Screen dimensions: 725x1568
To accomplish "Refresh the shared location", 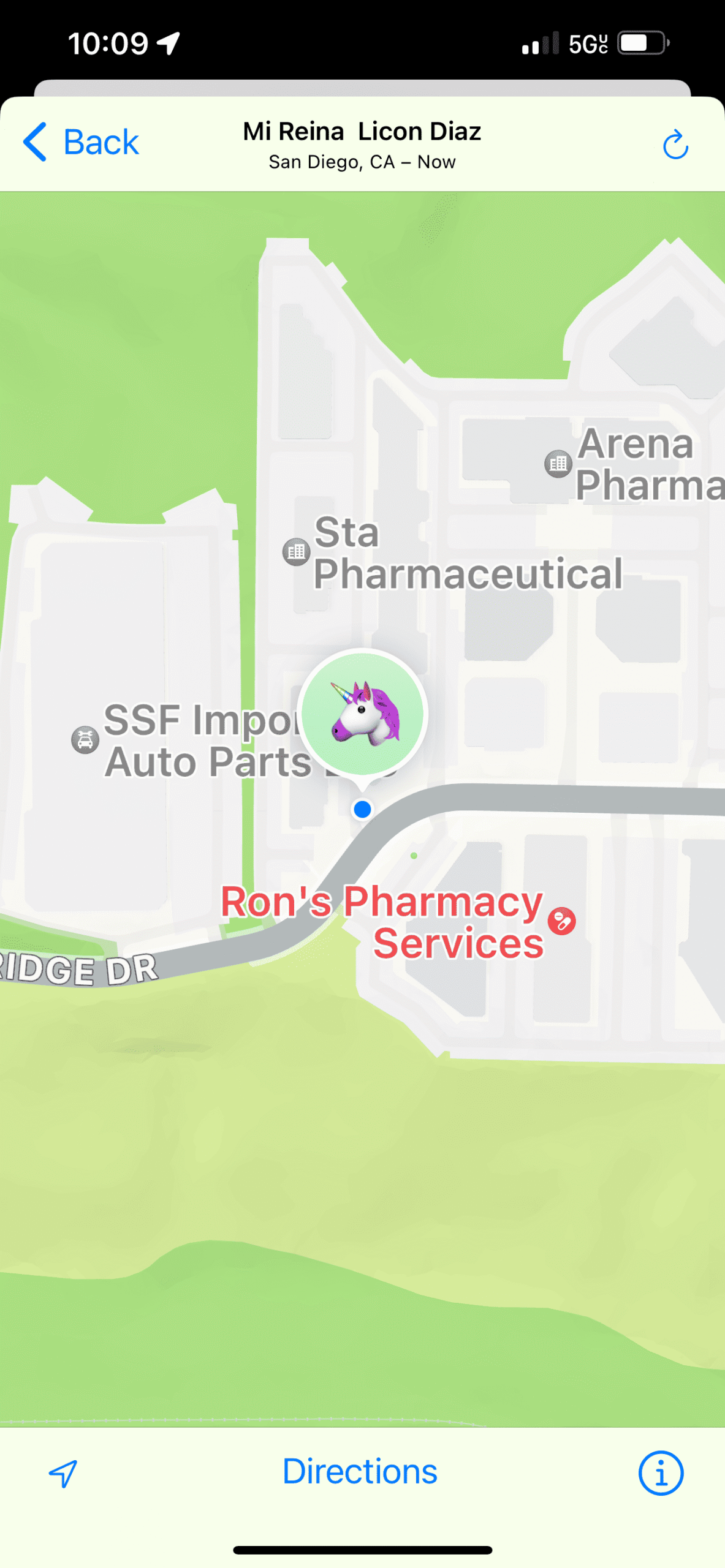I will (675, 145).
